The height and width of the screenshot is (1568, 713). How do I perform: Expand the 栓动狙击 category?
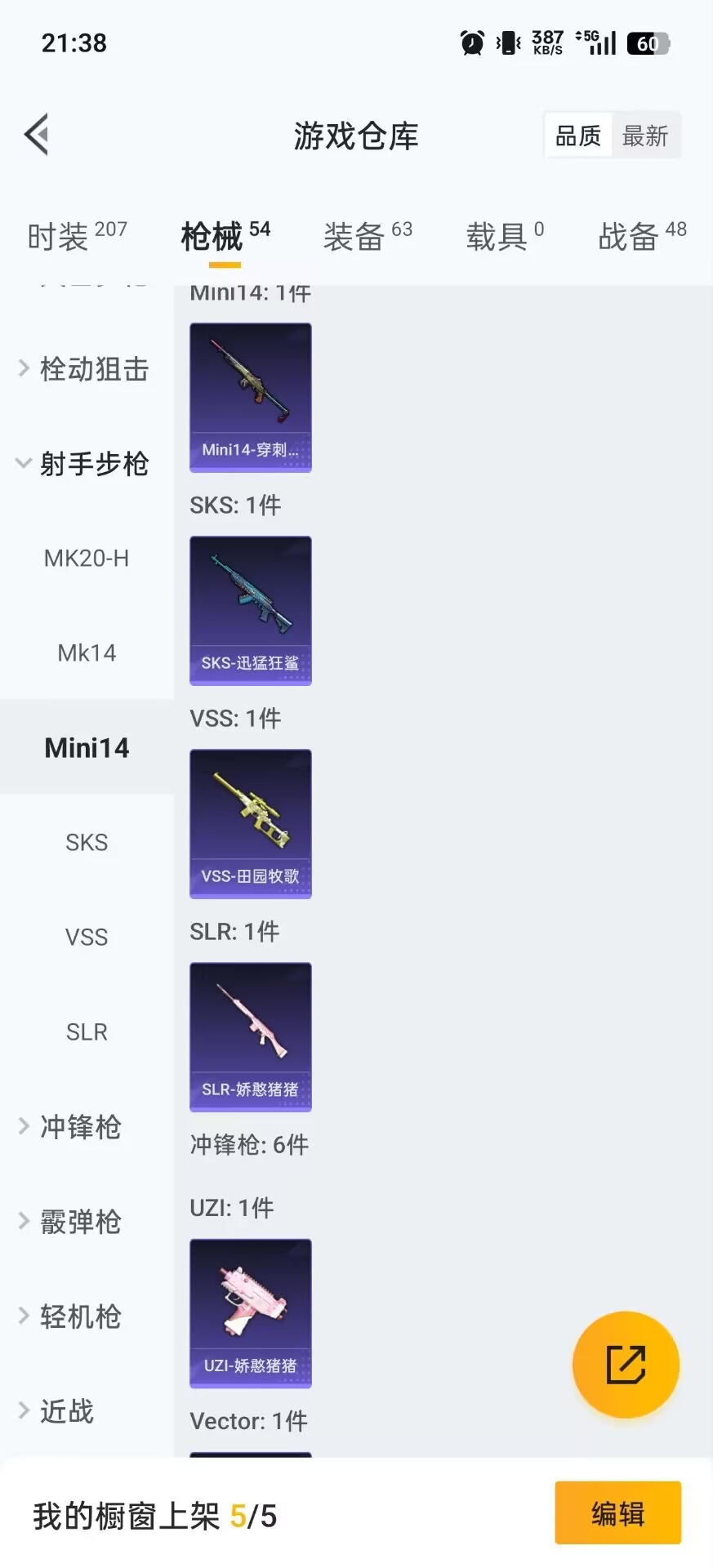(x=87, y=368)
